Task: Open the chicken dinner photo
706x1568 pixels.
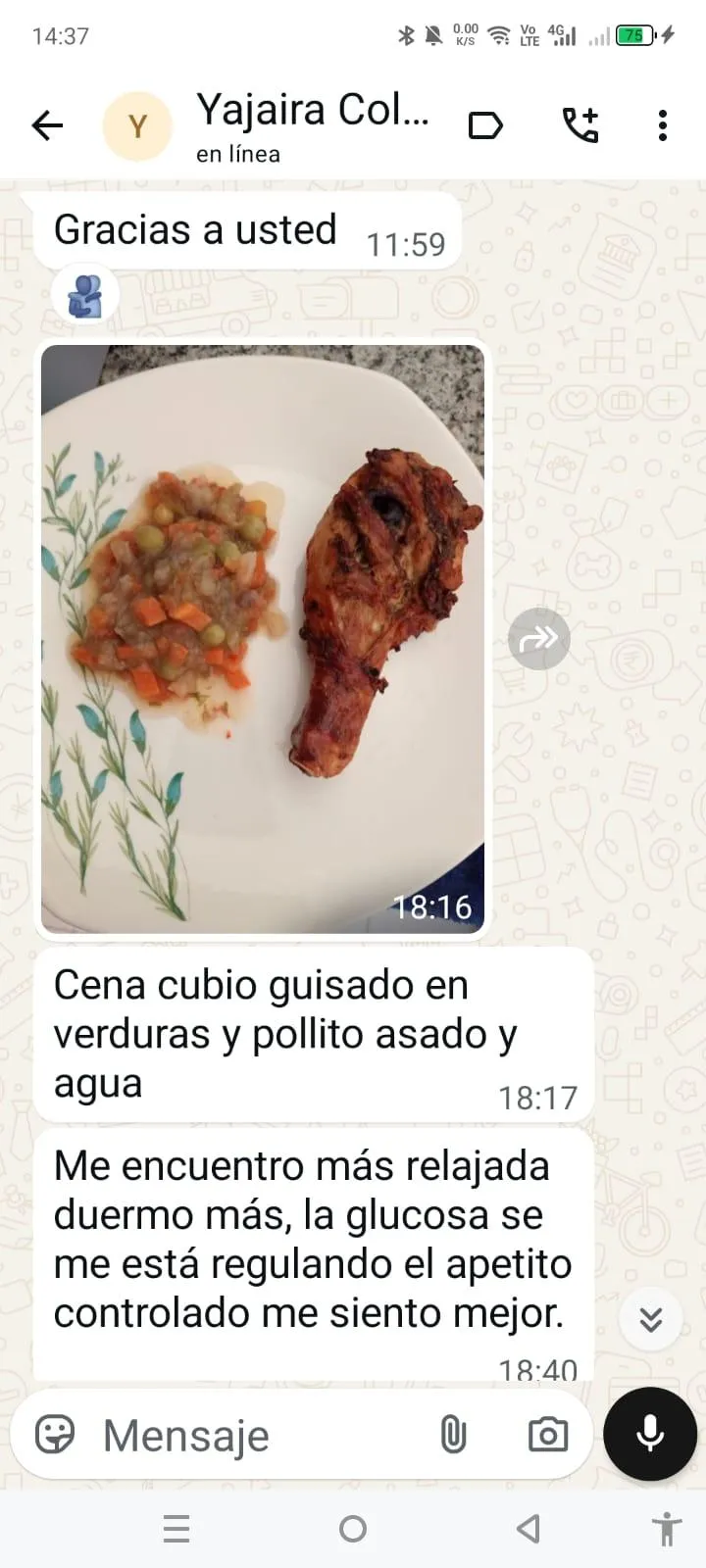Action: coord(263,637)
